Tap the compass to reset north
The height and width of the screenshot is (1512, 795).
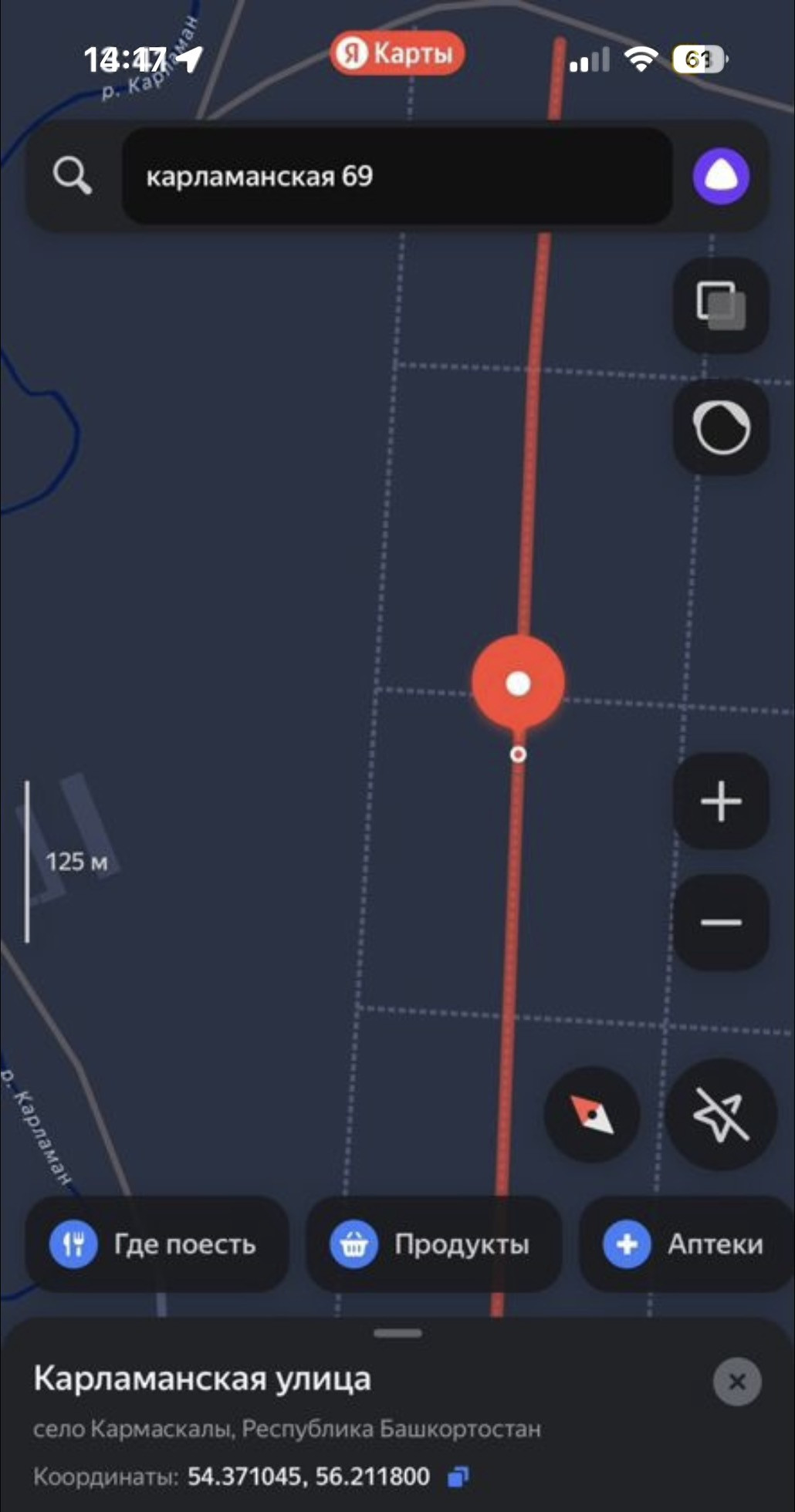click(592, 1115)
